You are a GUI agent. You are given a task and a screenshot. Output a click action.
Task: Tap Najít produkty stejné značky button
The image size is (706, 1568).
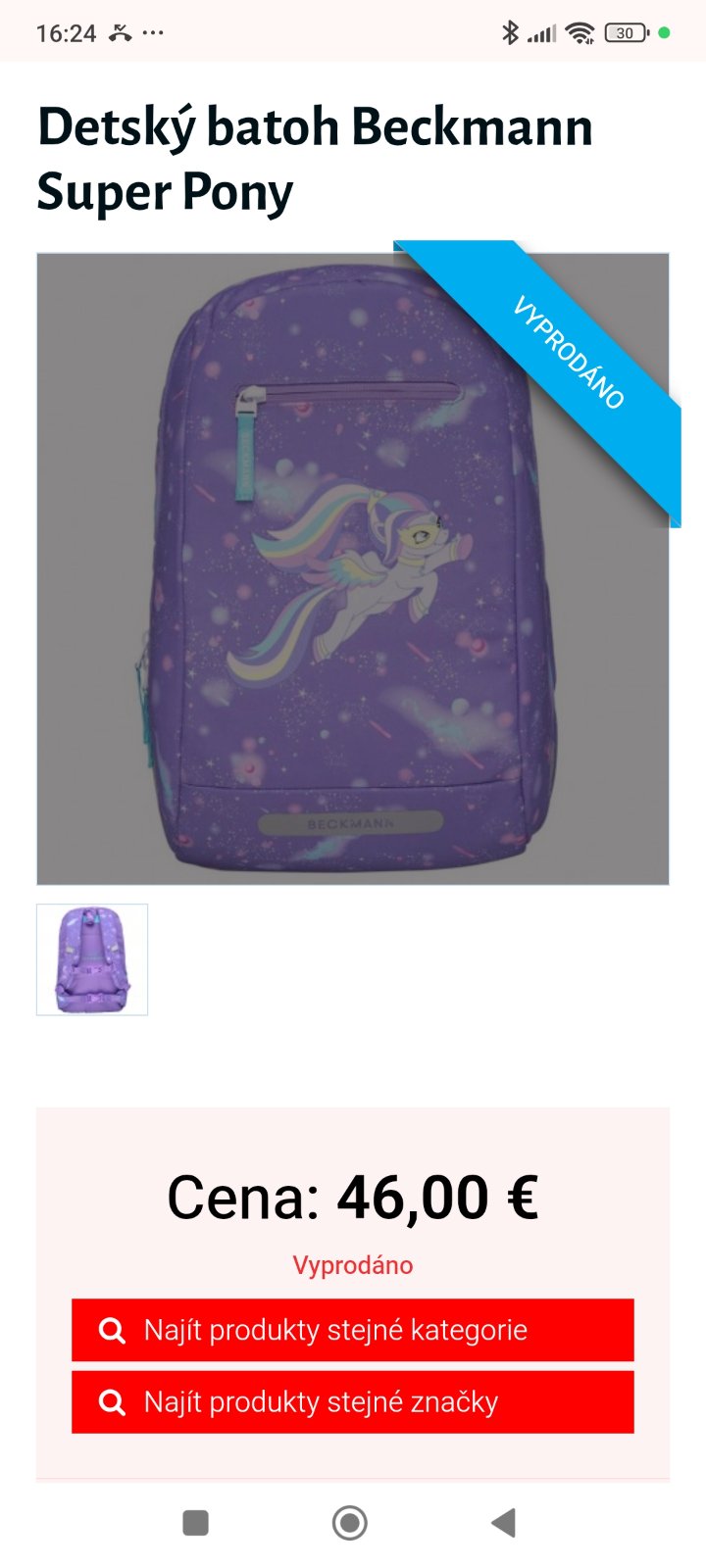352,1402
